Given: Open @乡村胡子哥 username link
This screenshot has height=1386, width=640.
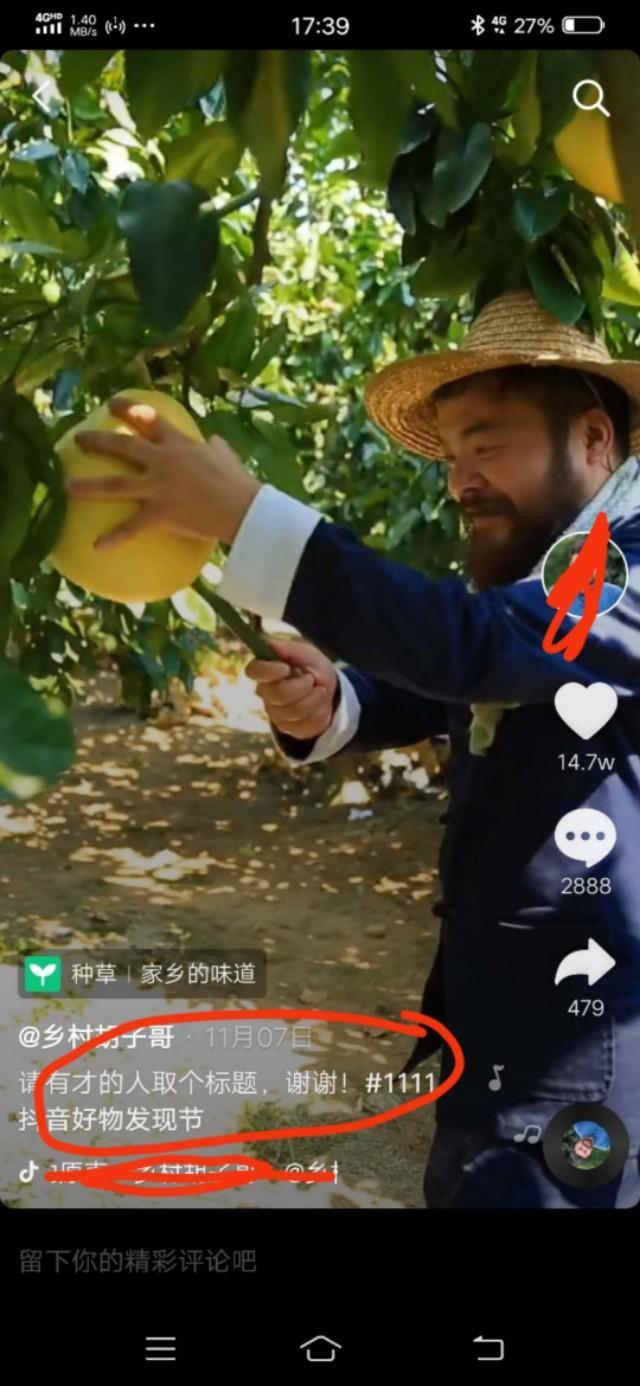Looking at the screenshot, I should [97, 1036].
